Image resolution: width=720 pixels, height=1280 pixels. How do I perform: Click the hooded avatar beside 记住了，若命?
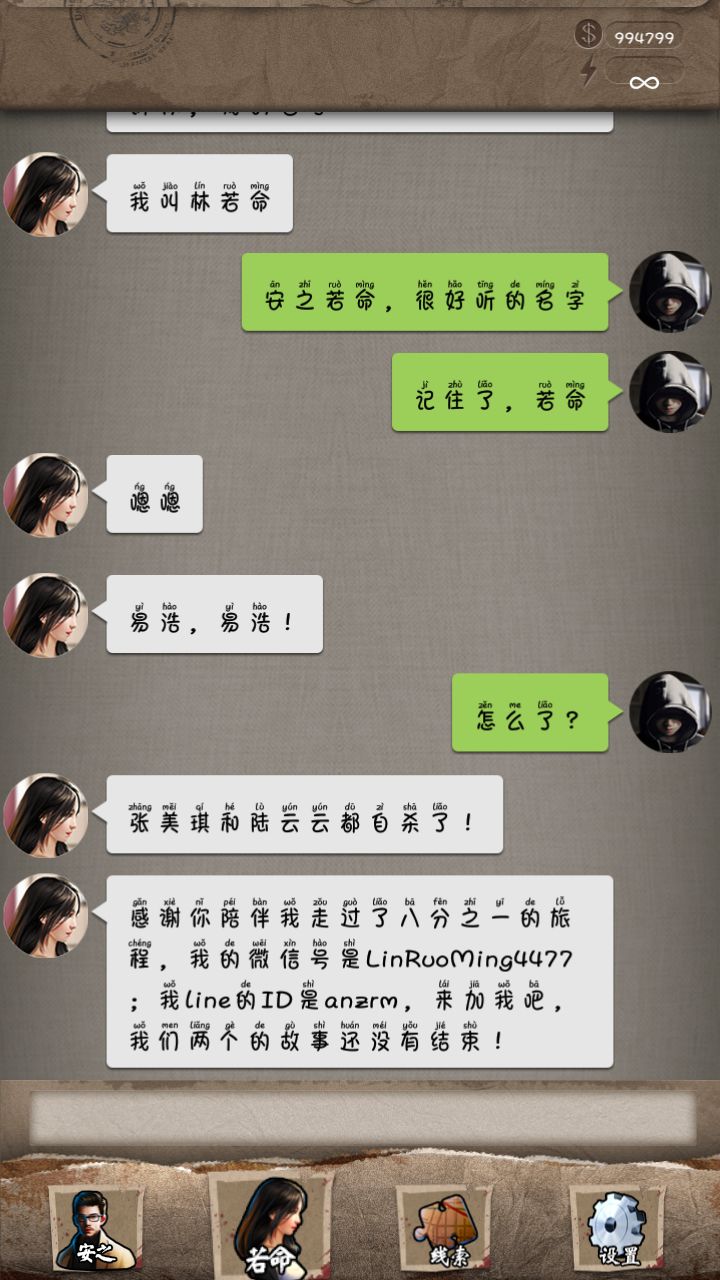tap(668, 390)
